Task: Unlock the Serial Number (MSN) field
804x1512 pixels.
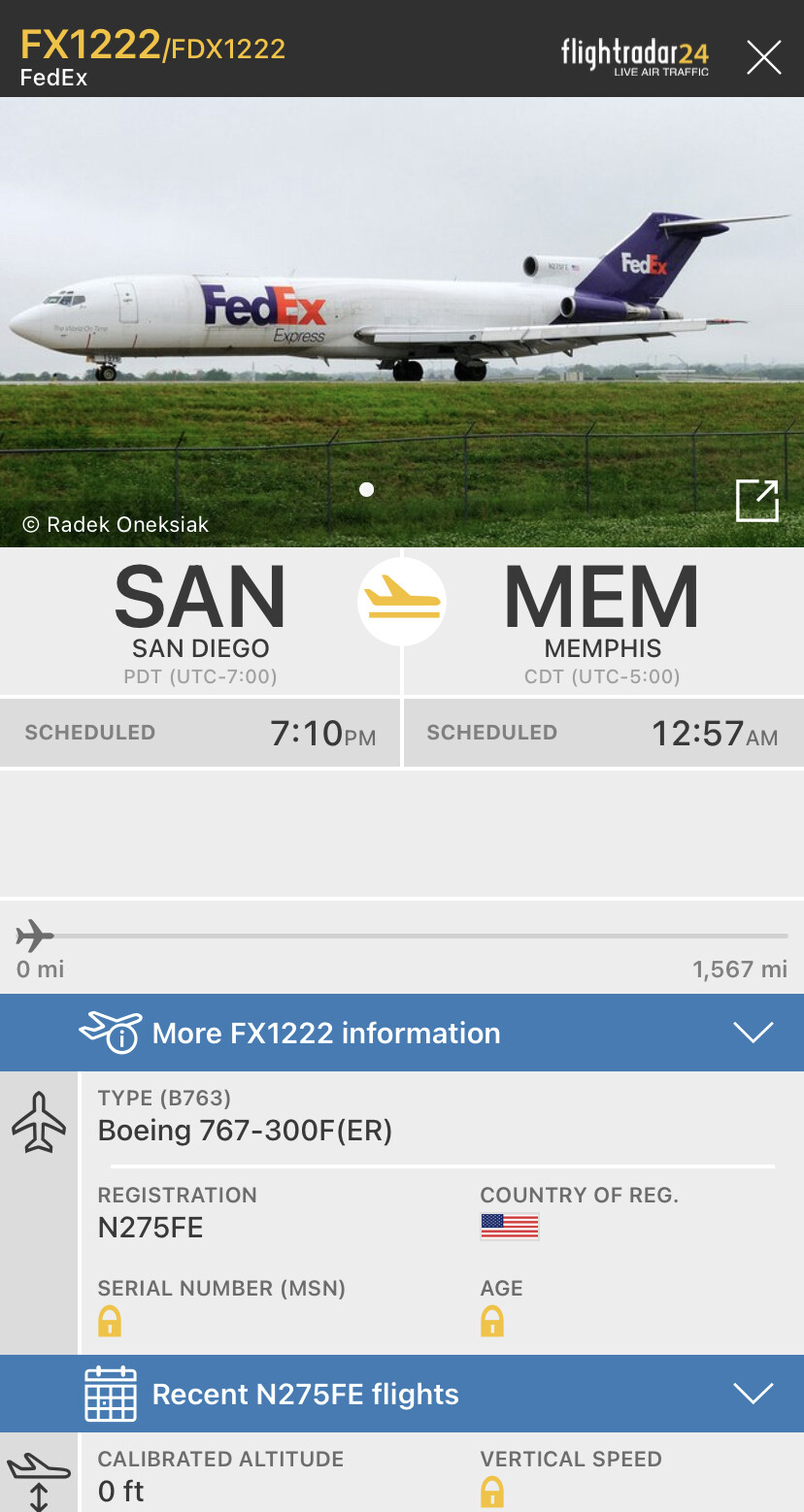Action: click(x=110, y=1321)
